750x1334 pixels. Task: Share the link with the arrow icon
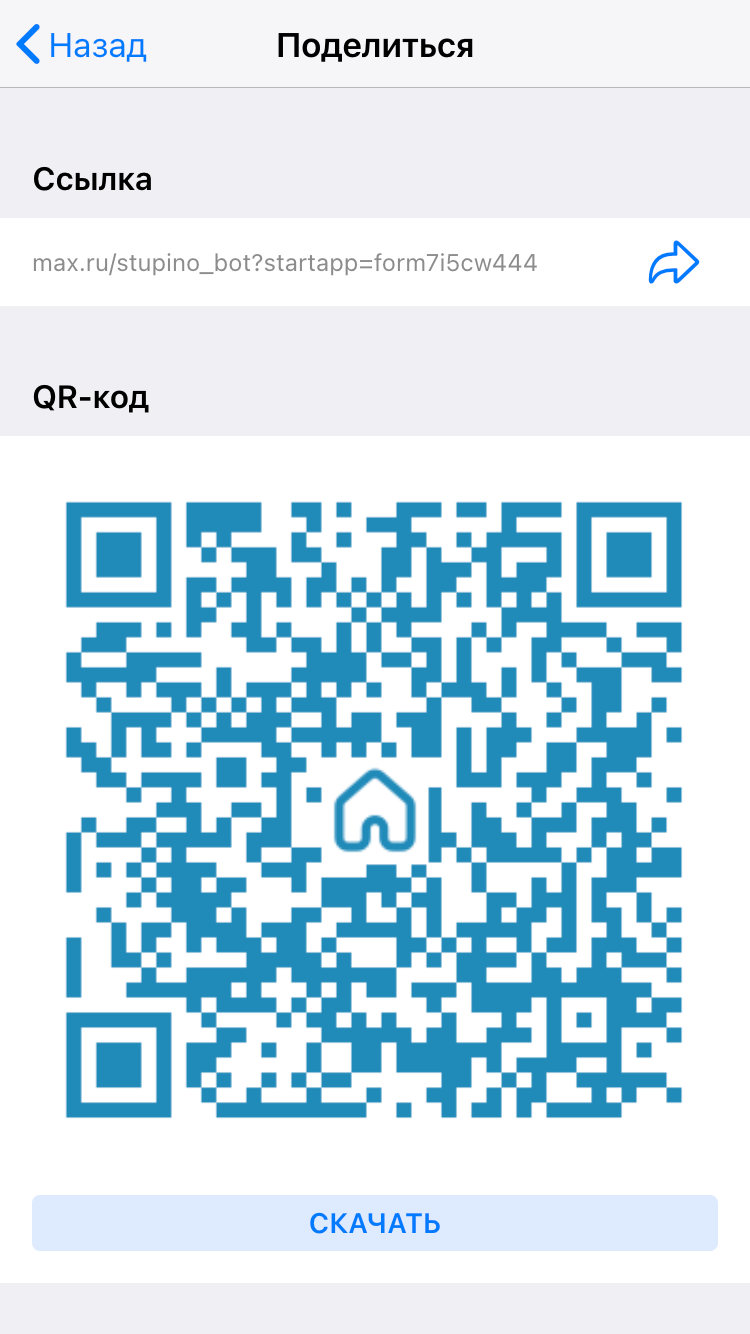tap(673, 263)
